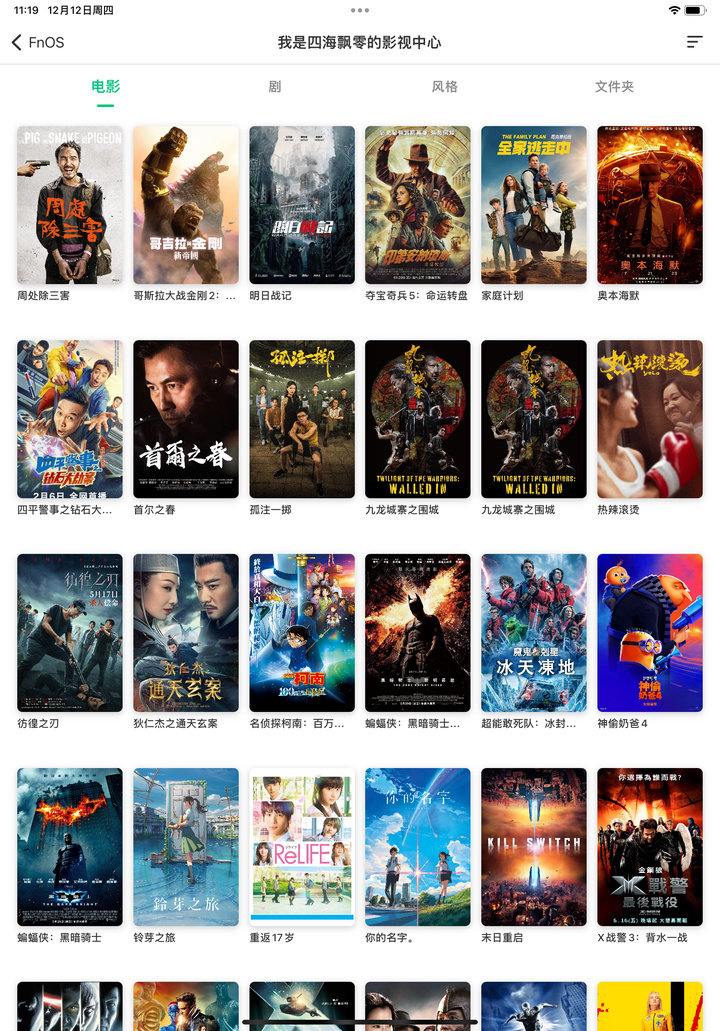Screen dimensions: 720x1031
Task: Open the movie 奥本海默
Action: (650, 205)
